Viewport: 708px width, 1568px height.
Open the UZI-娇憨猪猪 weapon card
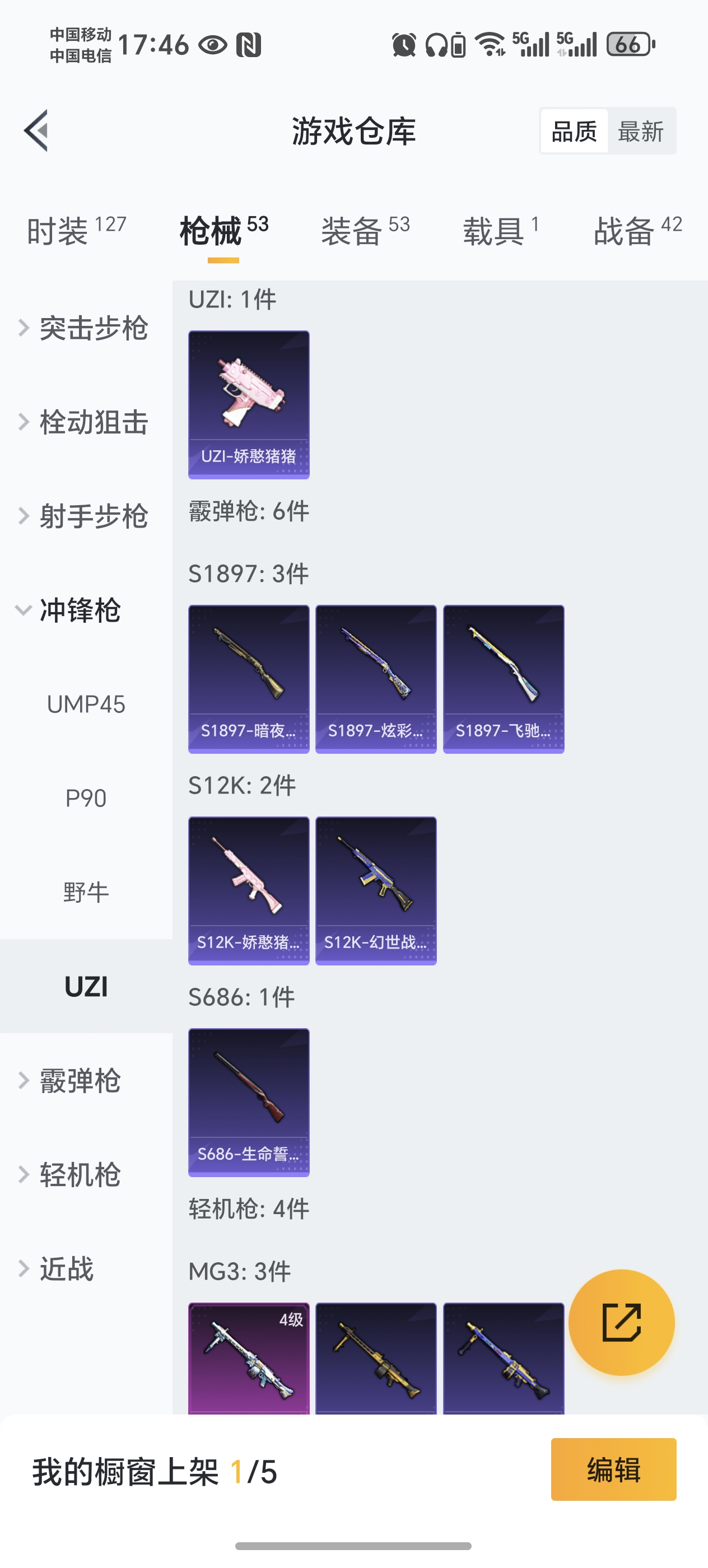click(248, 405)
